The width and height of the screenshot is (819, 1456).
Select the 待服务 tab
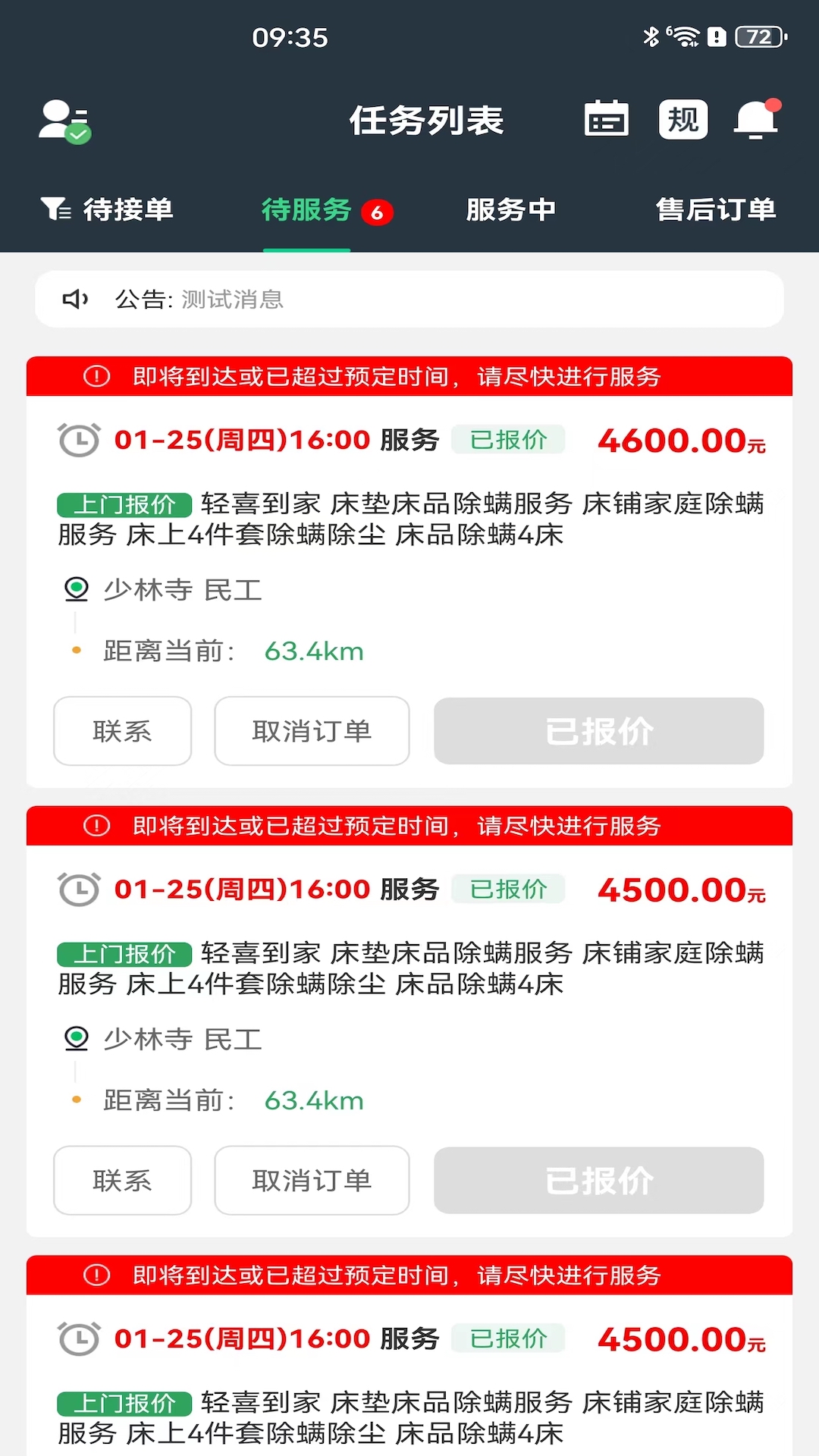(x=307, y=209)
